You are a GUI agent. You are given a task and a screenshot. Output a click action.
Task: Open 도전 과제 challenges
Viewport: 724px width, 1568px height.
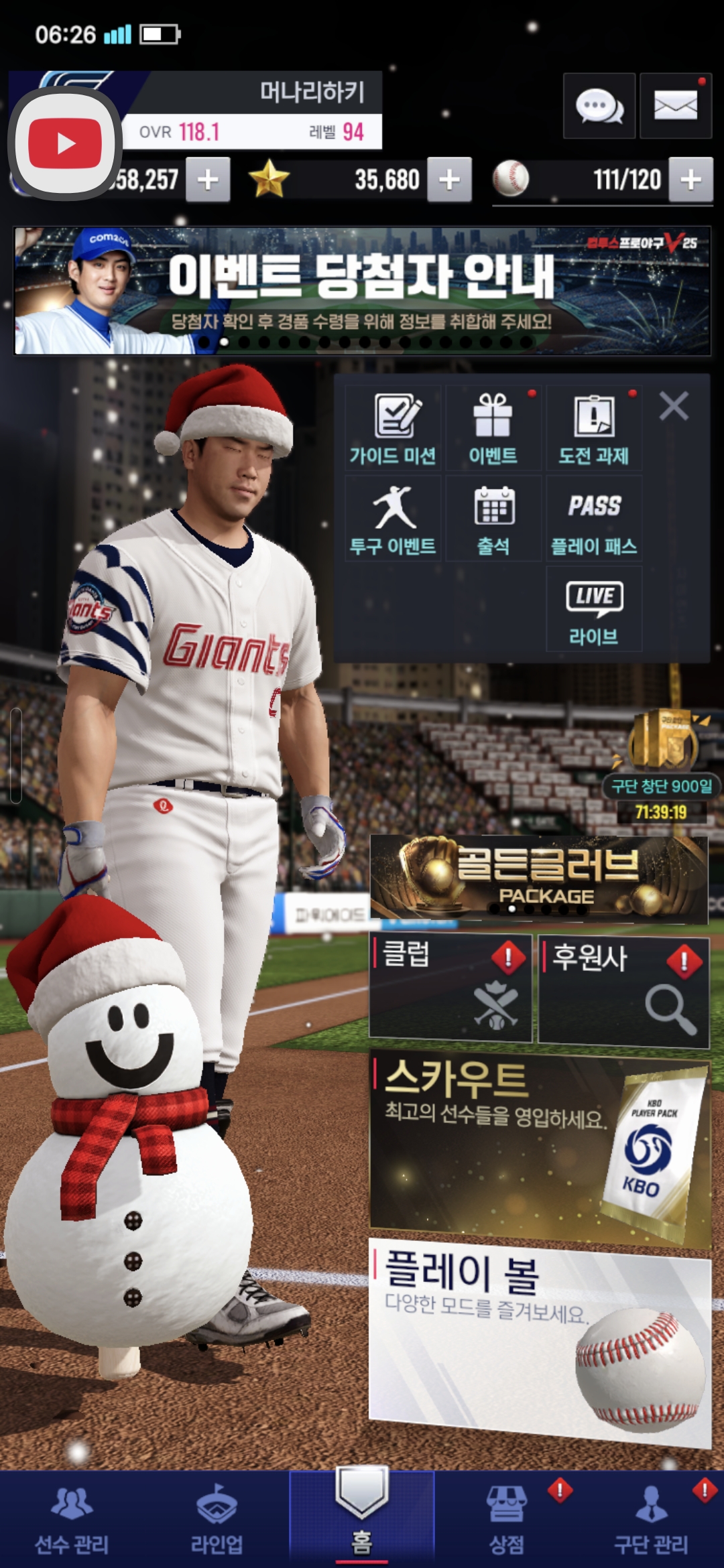[x=593, y=429]
